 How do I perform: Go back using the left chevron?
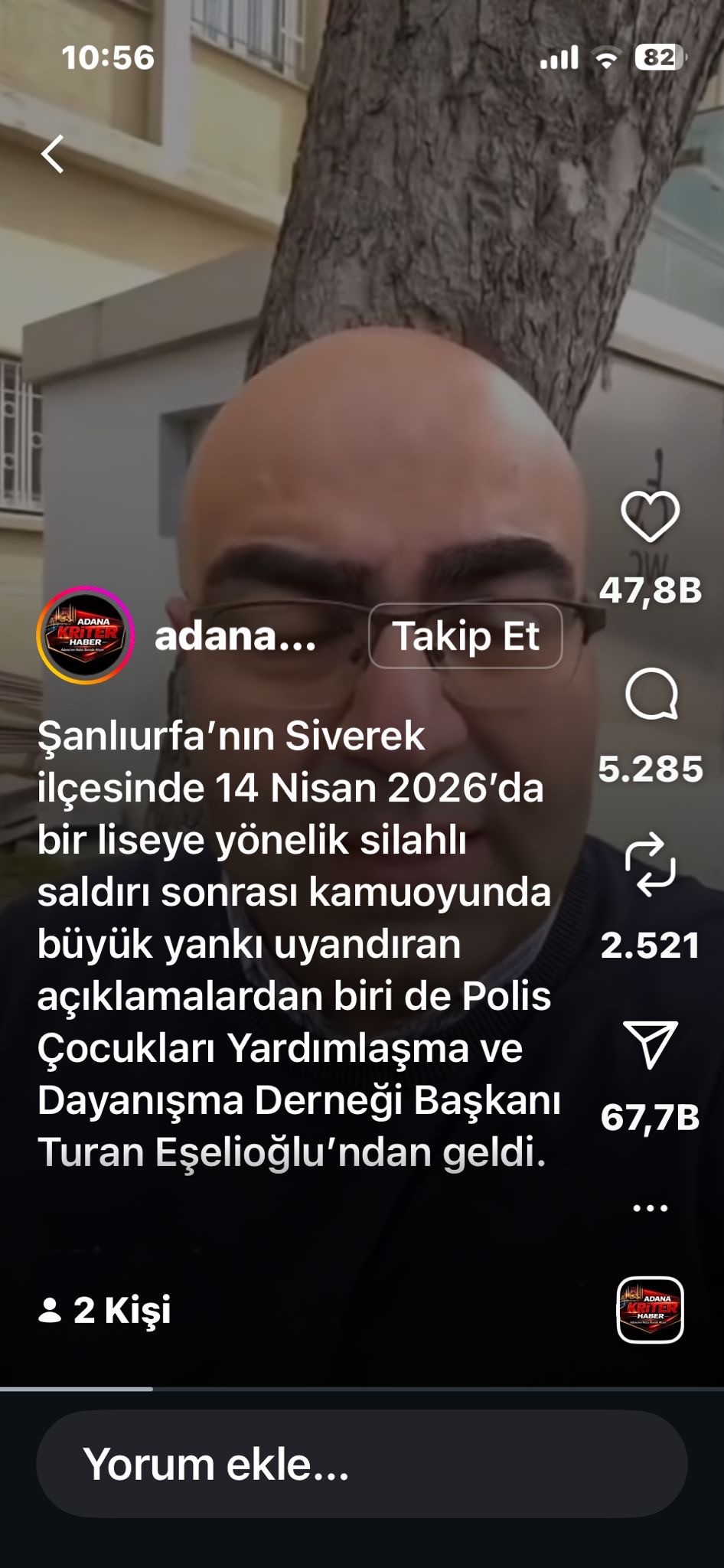point(51,152)
